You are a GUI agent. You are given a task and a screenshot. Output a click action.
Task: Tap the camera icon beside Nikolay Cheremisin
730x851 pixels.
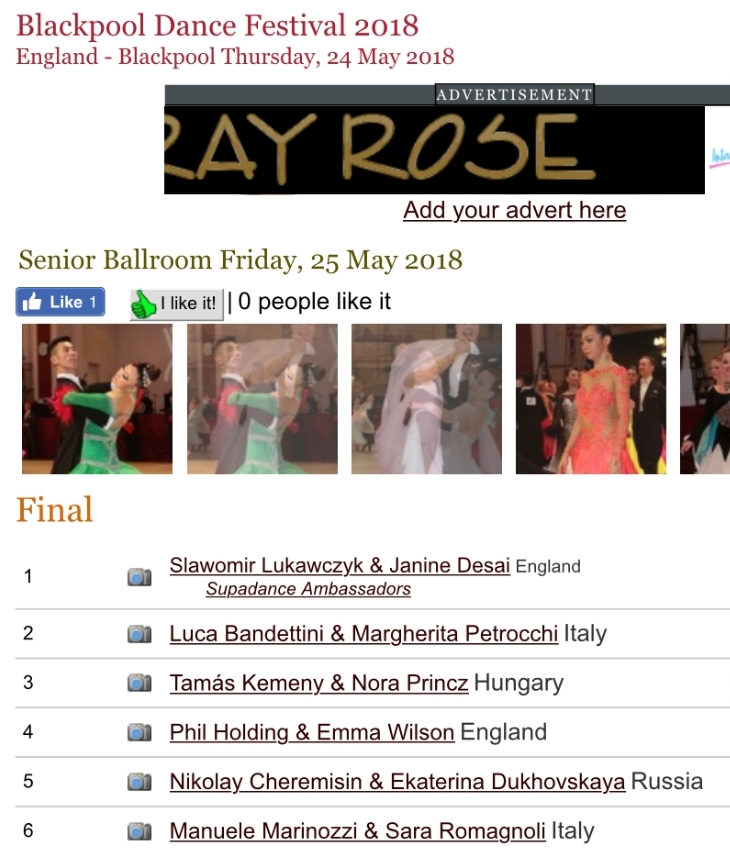(x=139, y=781)
